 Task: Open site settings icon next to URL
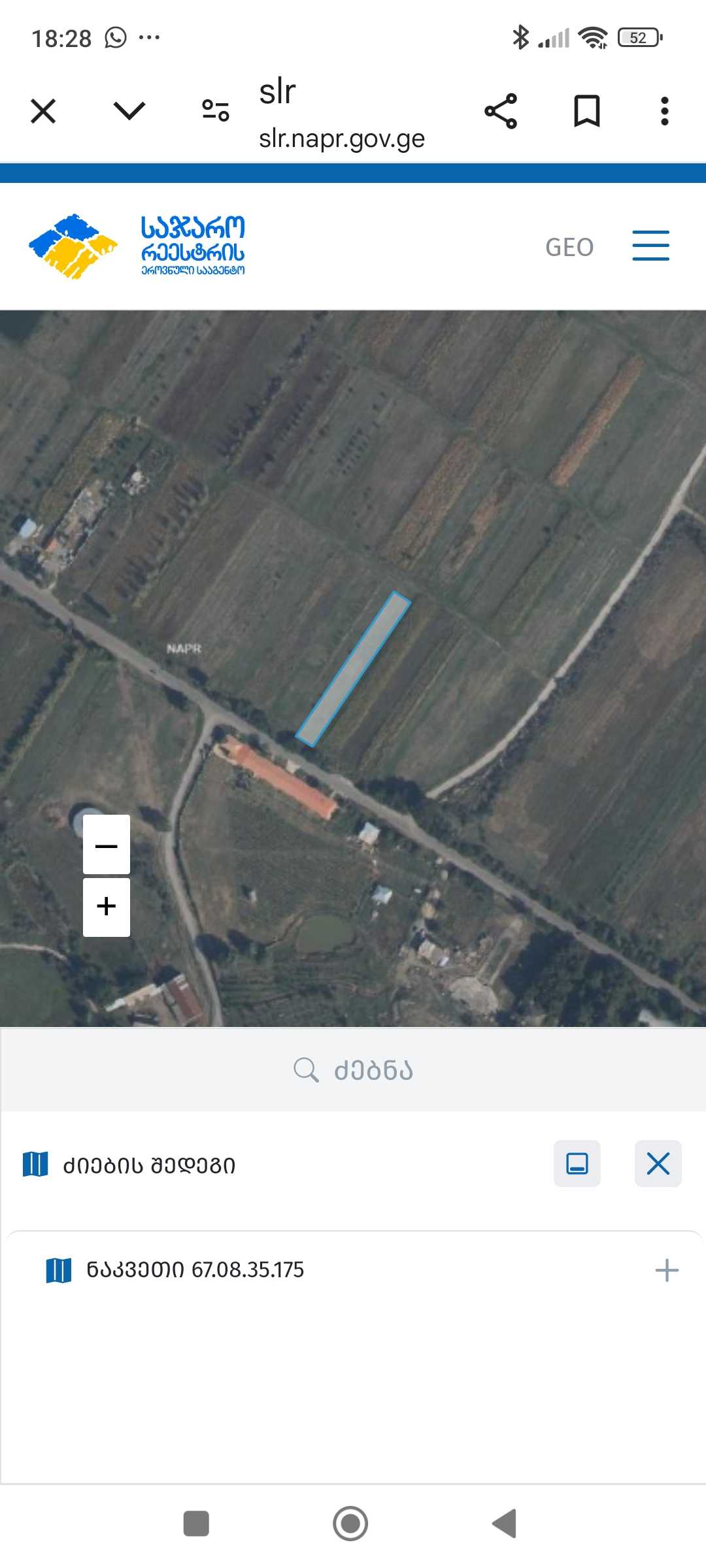[215, 110]
